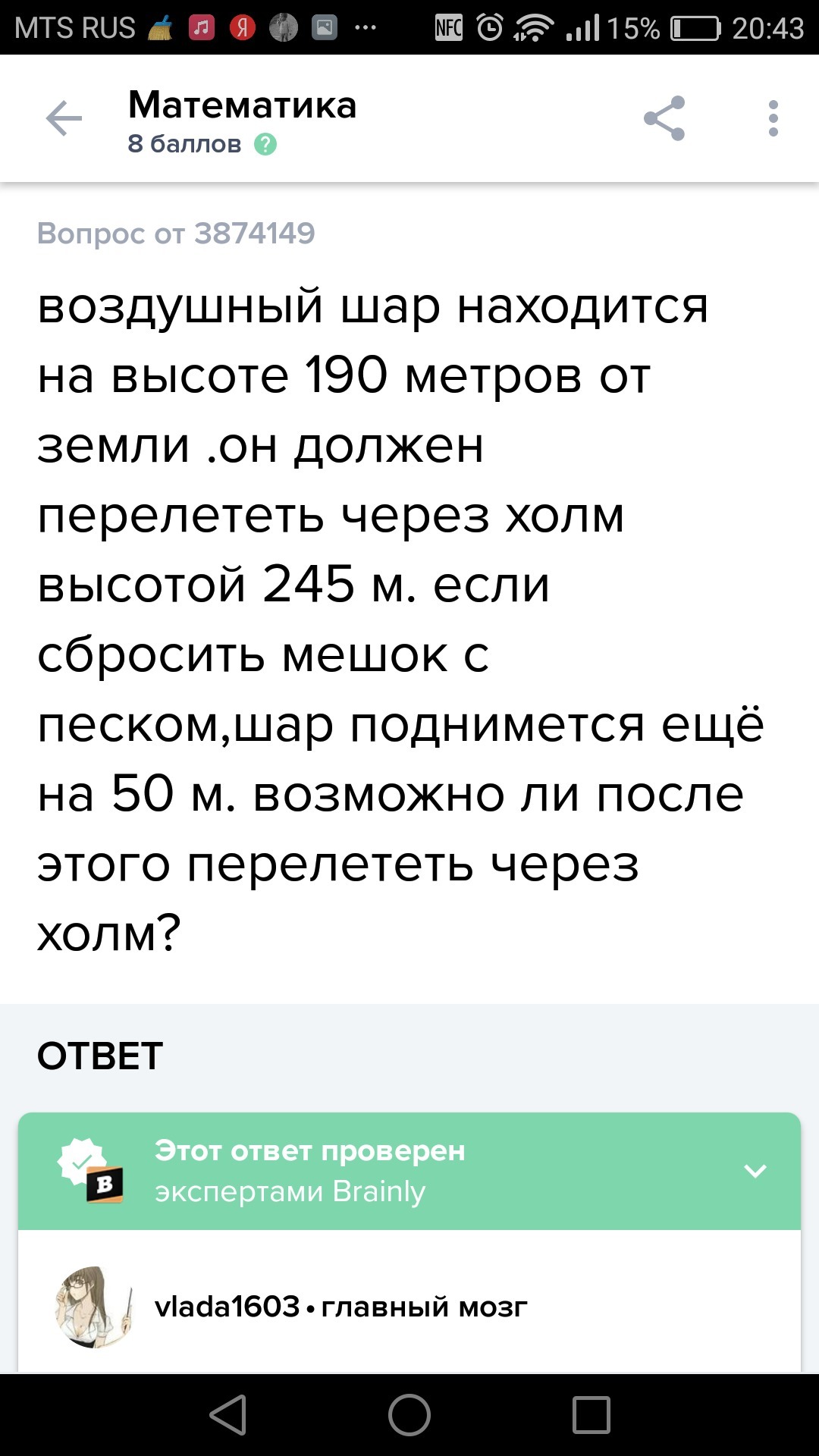
Task: Go back using the header arrow
Action: click(x=64, y=119)
